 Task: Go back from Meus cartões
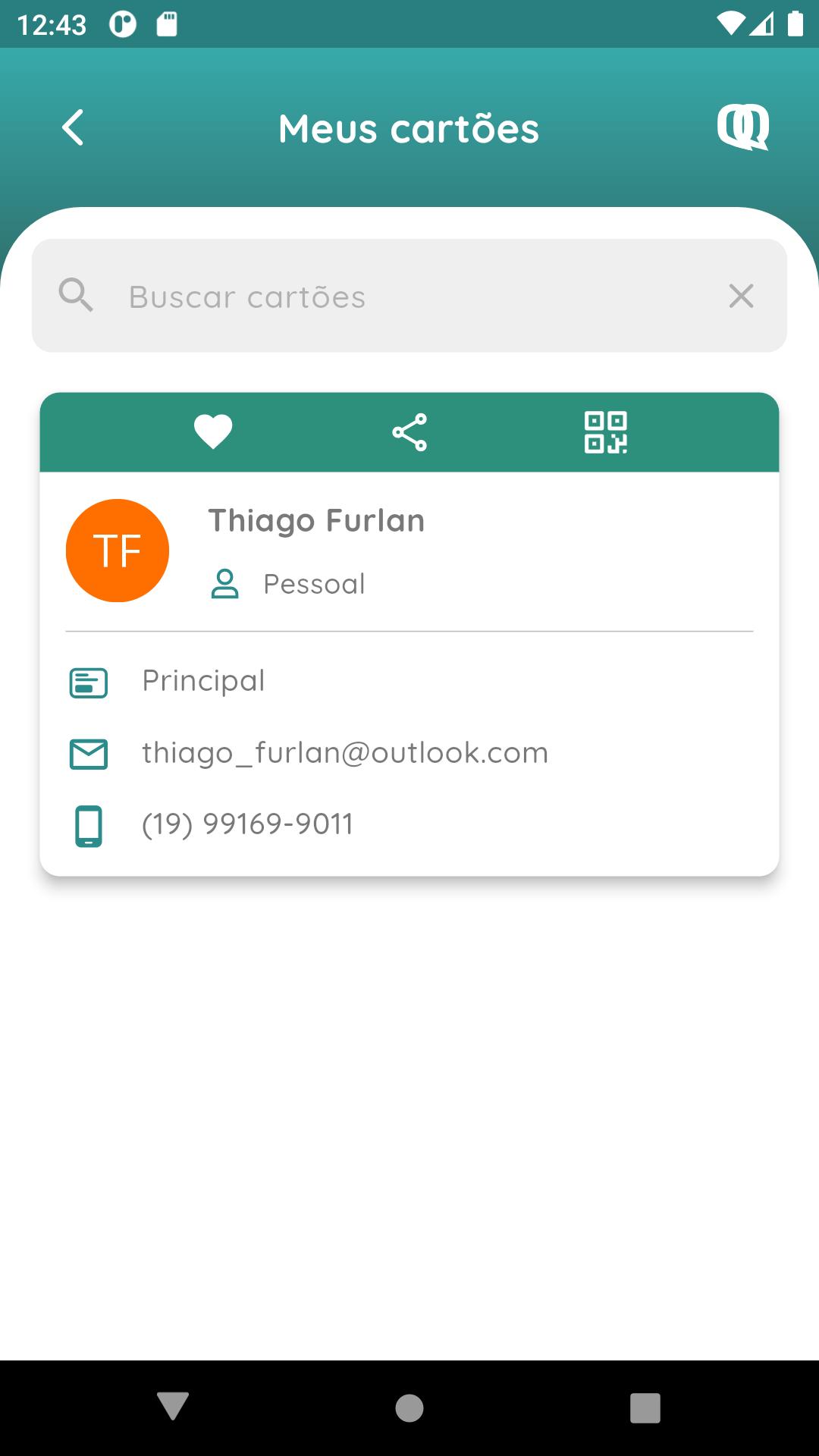point(73,127)
